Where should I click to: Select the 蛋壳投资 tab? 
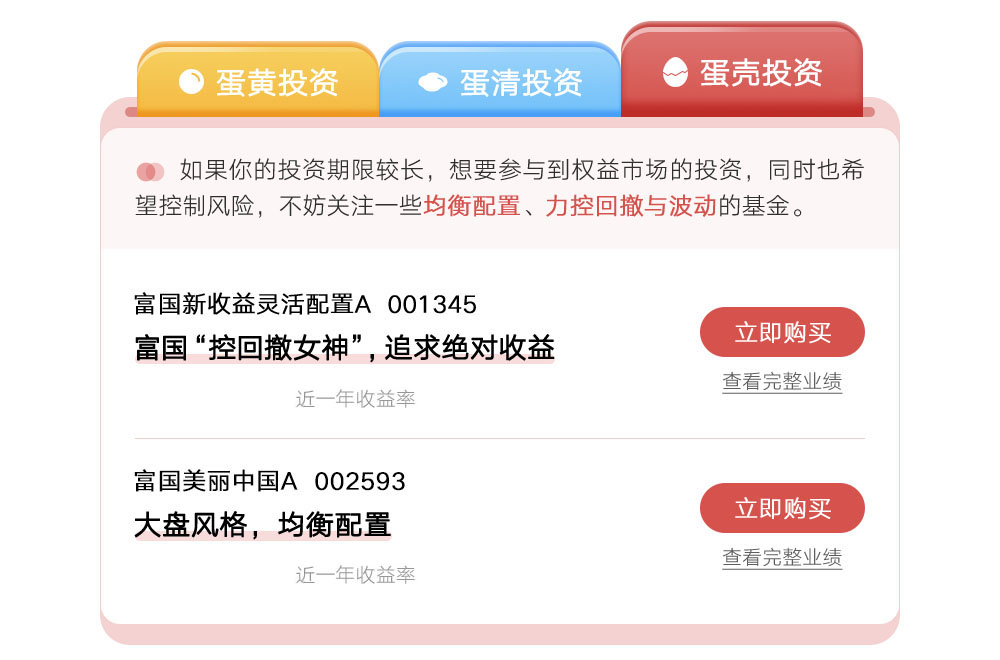pyautogui.click(x=742, y=72)
